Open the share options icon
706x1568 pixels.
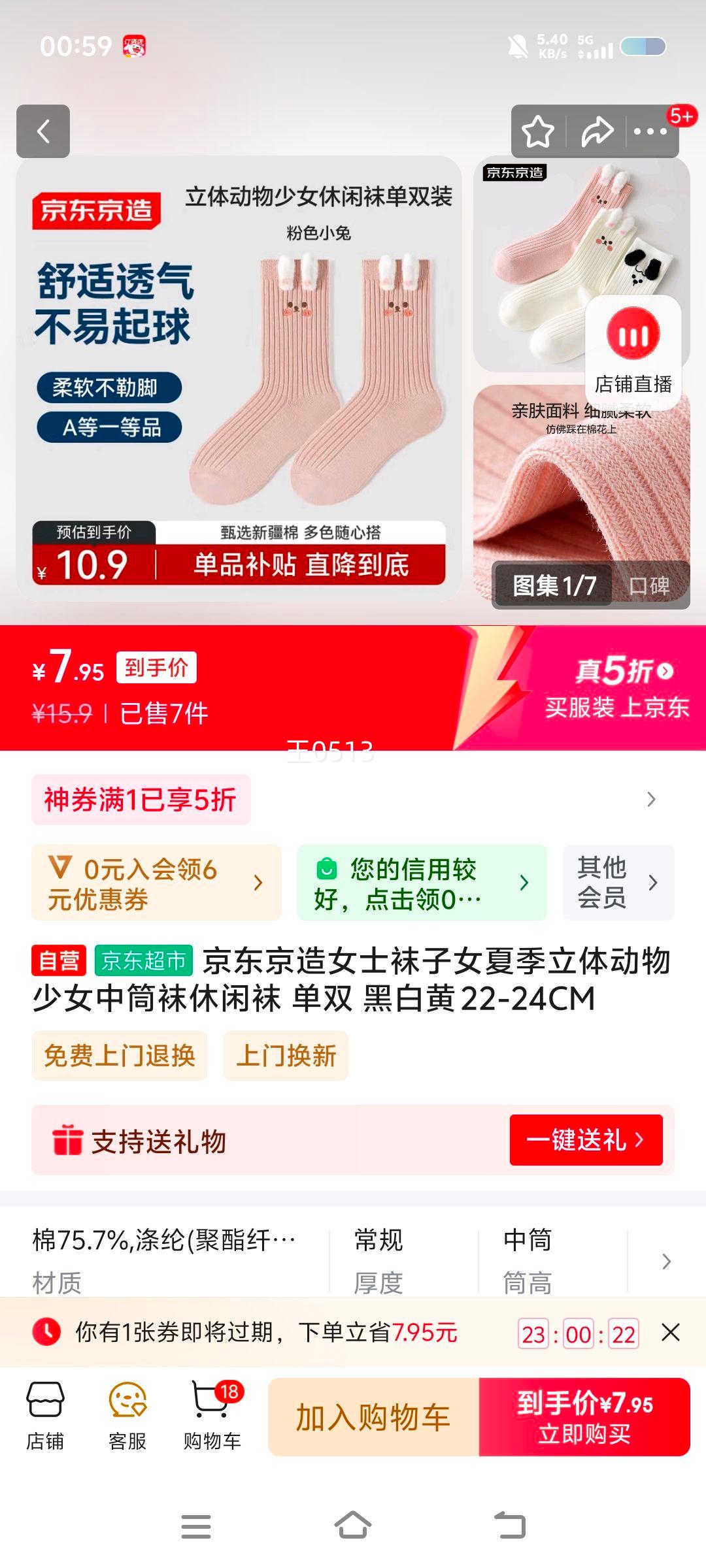pyautogui.click(x=597, y=132)
